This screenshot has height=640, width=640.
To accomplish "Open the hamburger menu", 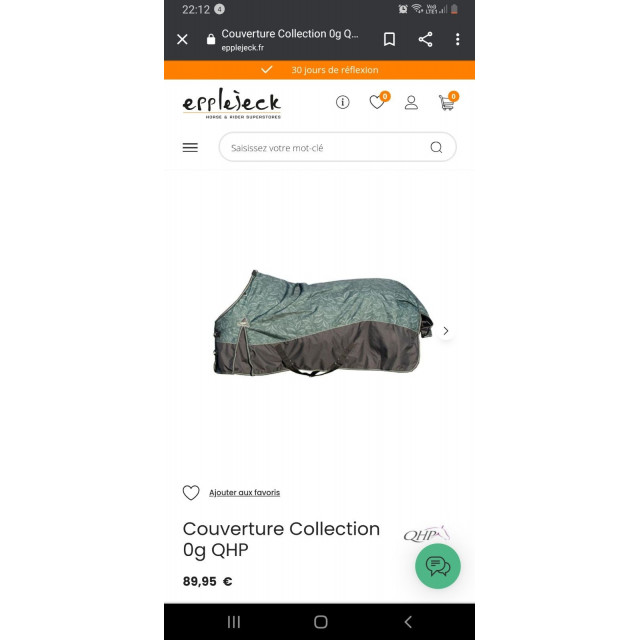I will click(x=190, y=147).
